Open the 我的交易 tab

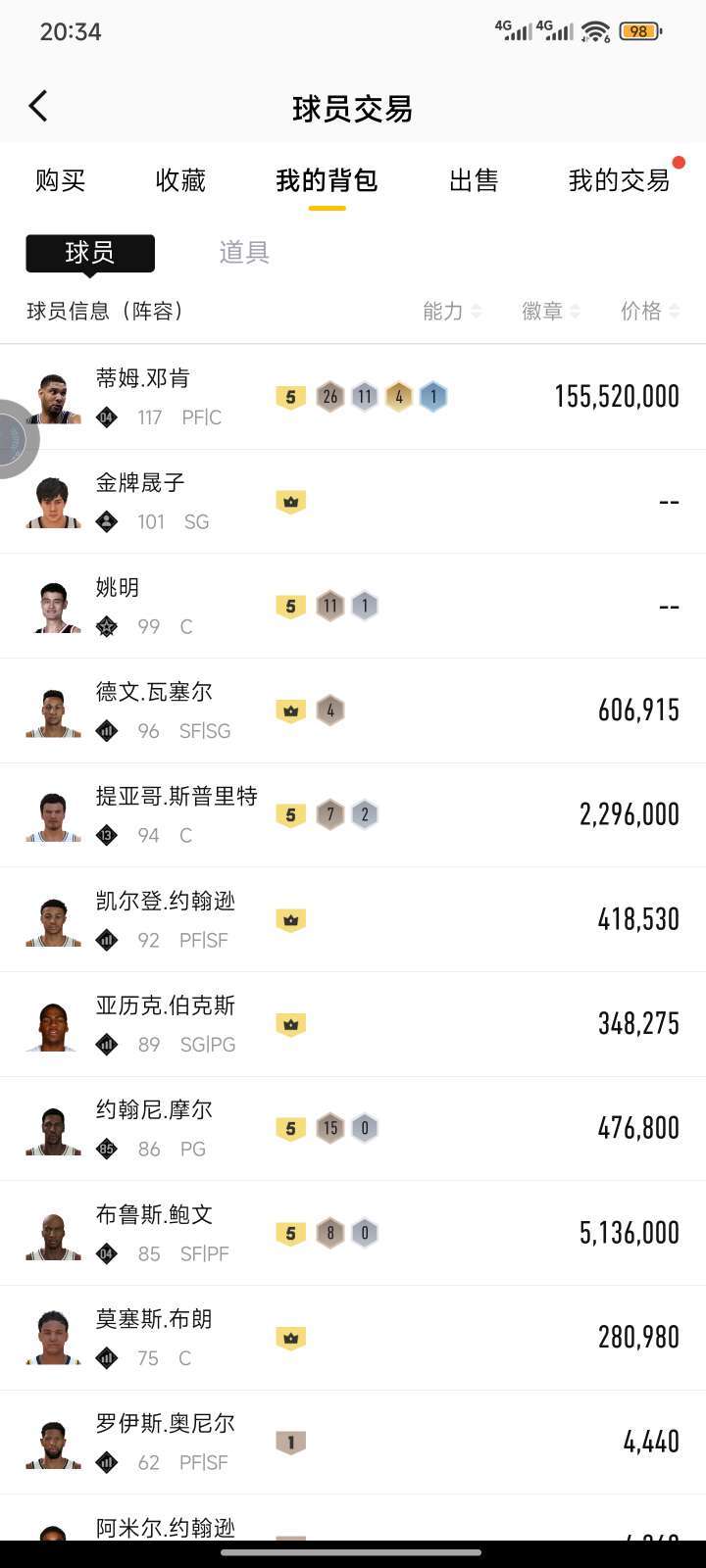(619, 180)
